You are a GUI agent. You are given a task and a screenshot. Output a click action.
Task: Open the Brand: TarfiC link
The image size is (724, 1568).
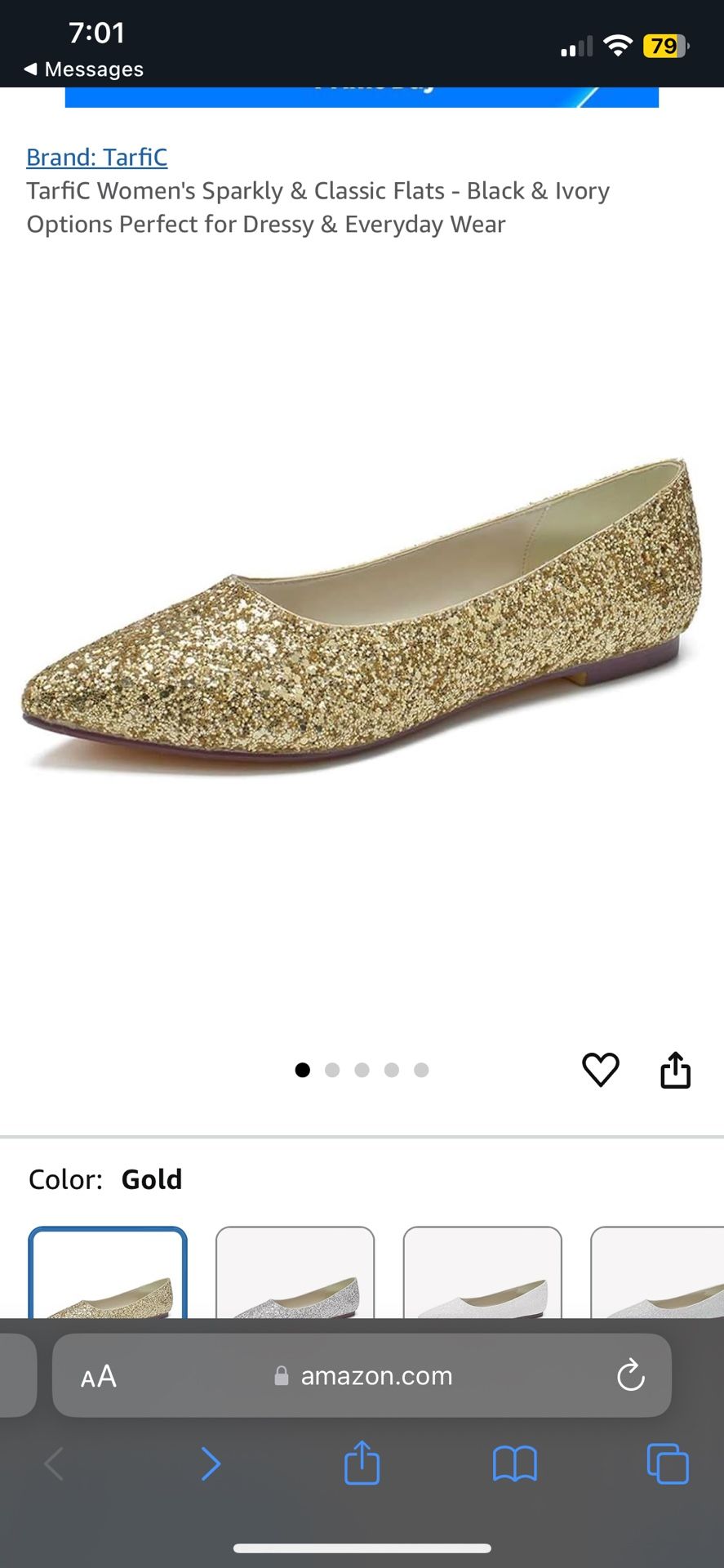pos(97,157)
